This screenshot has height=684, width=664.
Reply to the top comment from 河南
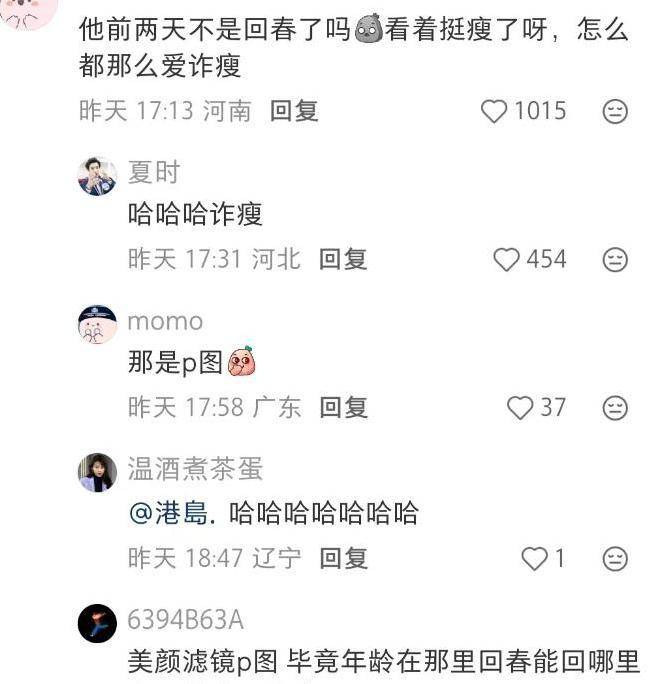[x=294, y=111]
